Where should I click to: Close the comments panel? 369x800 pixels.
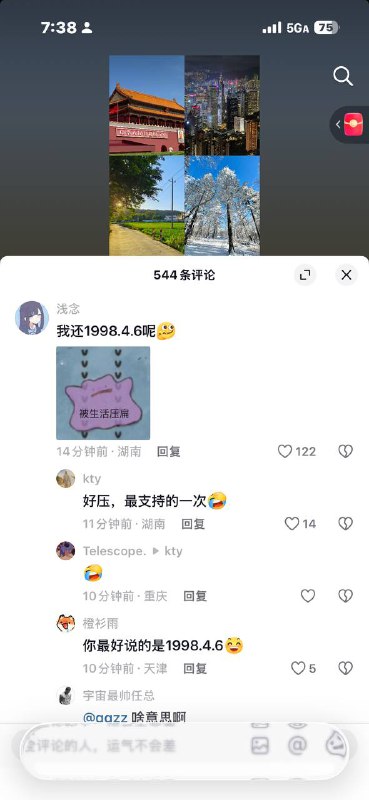coord(347,276)
